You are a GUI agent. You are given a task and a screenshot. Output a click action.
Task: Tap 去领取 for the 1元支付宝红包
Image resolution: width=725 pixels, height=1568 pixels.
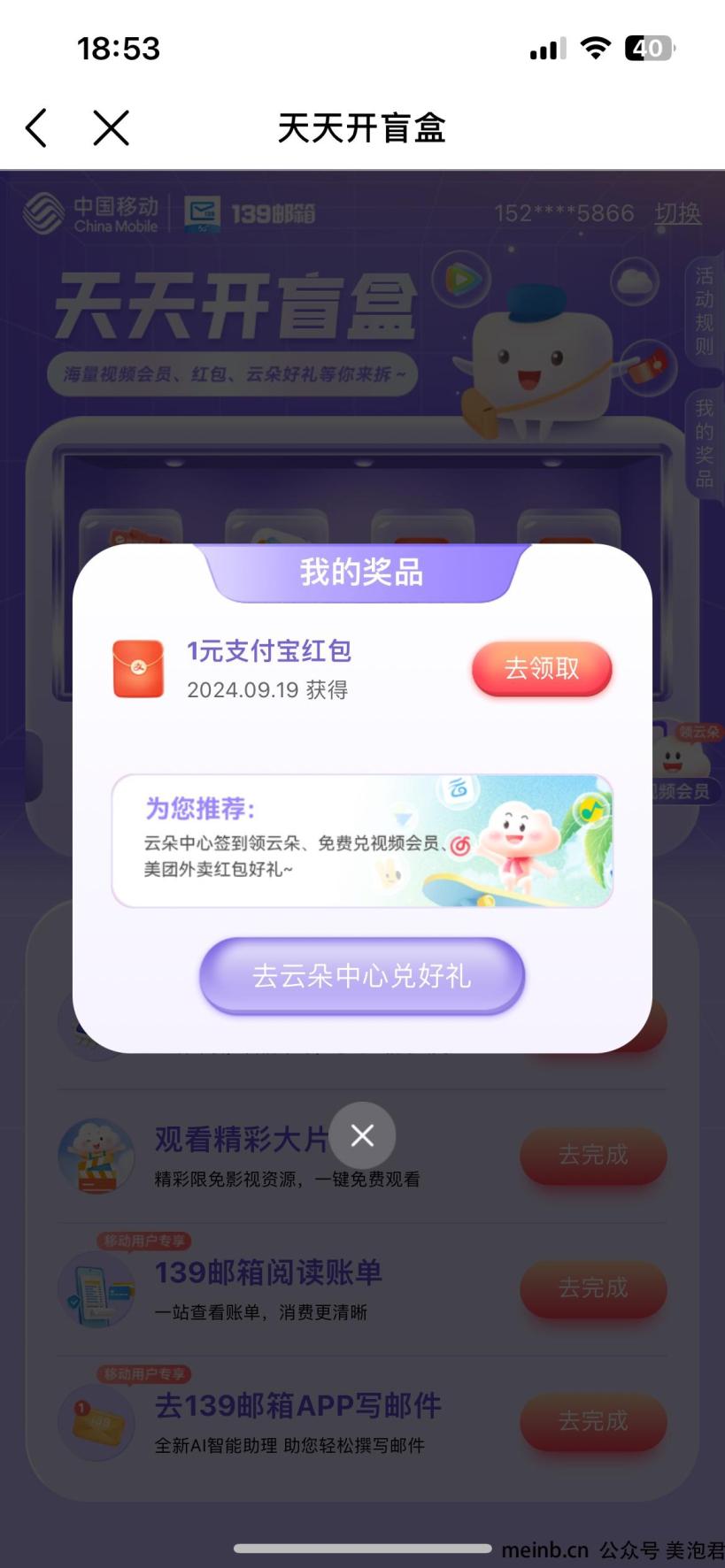point(541,668)
